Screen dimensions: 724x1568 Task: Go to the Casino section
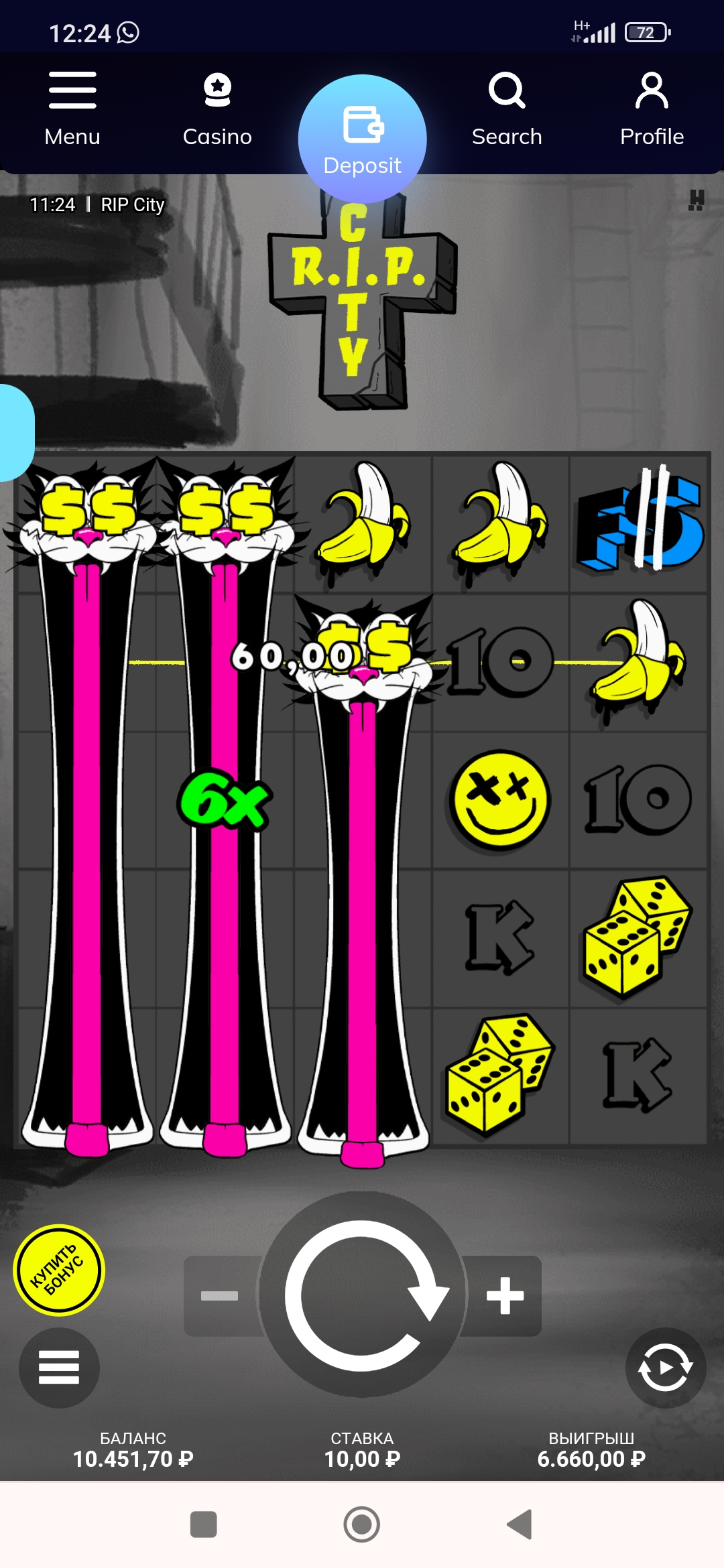[217, 109]
